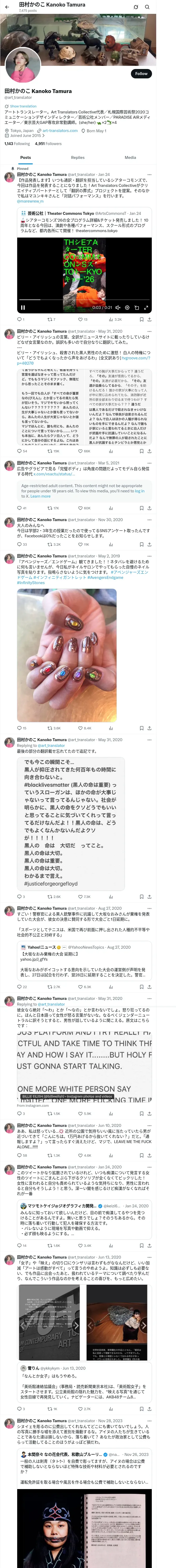Tap Show translation under the handle
Image resolution: width=176 pixels, height=1568 pixels.
[x=21, y=106]
